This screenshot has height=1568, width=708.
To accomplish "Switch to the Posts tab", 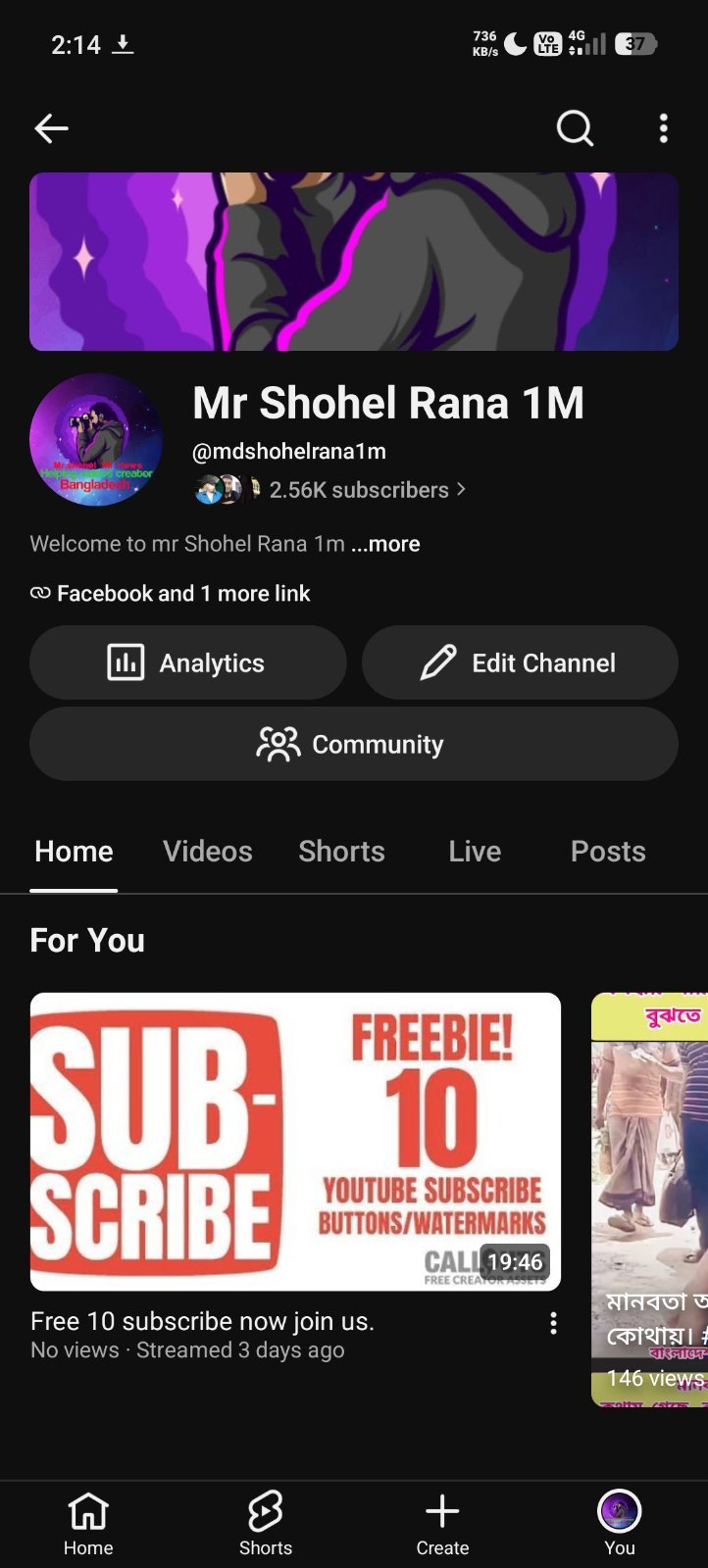I will click(x=608, y=851).
